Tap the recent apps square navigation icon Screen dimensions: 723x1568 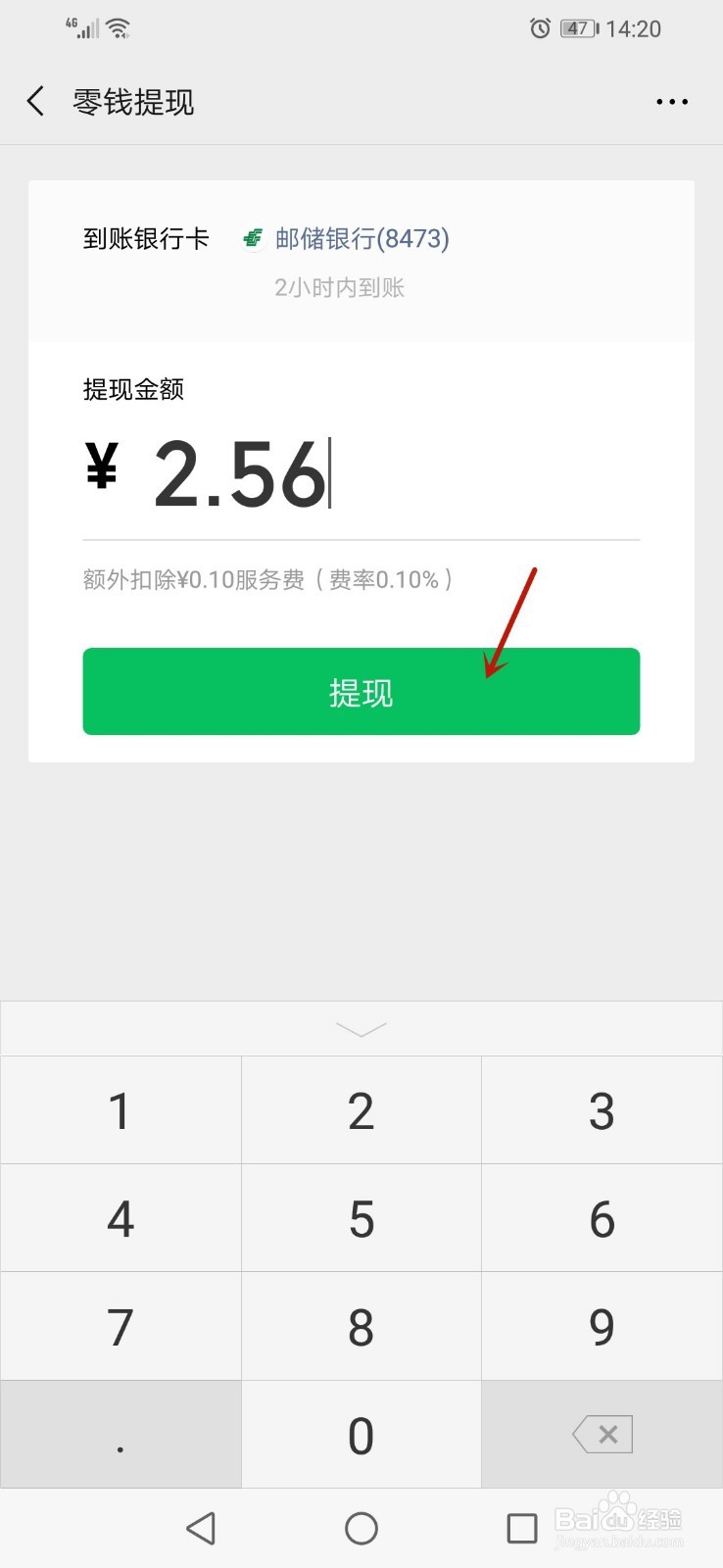click(x=522, y=1527)
